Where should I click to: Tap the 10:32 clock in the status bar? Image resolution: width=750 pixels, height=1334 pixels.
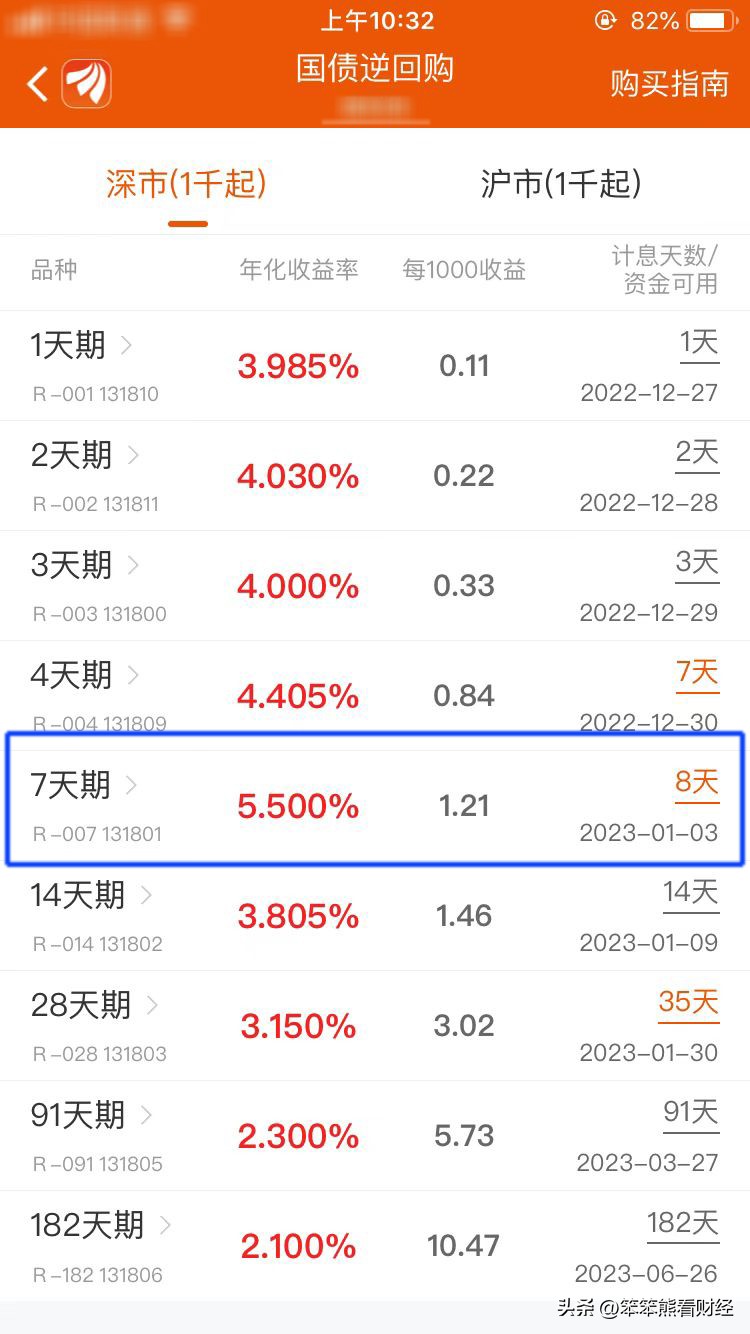tap(375, 20)
